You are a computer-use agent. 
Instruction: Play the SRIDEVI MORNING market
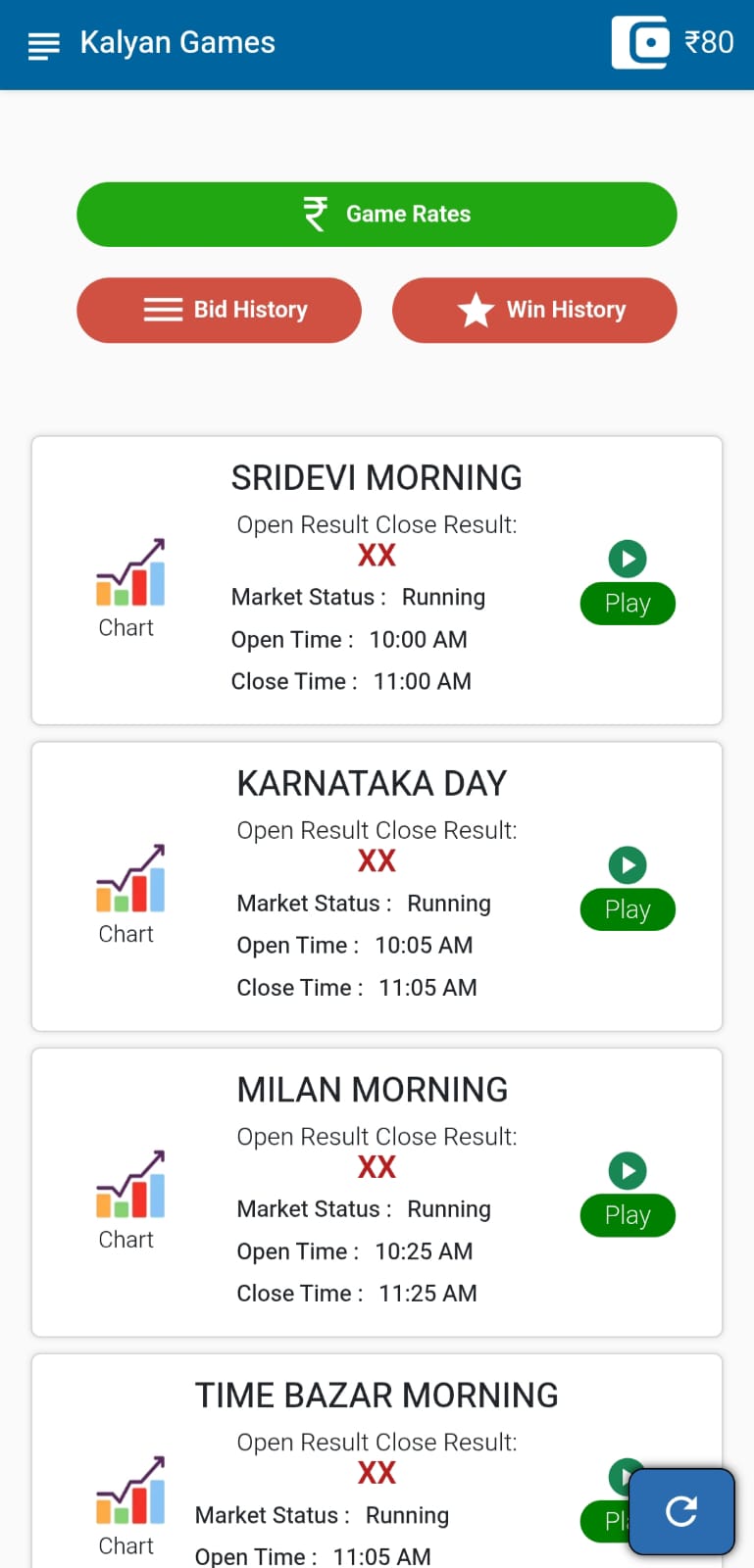click(628, 603)
